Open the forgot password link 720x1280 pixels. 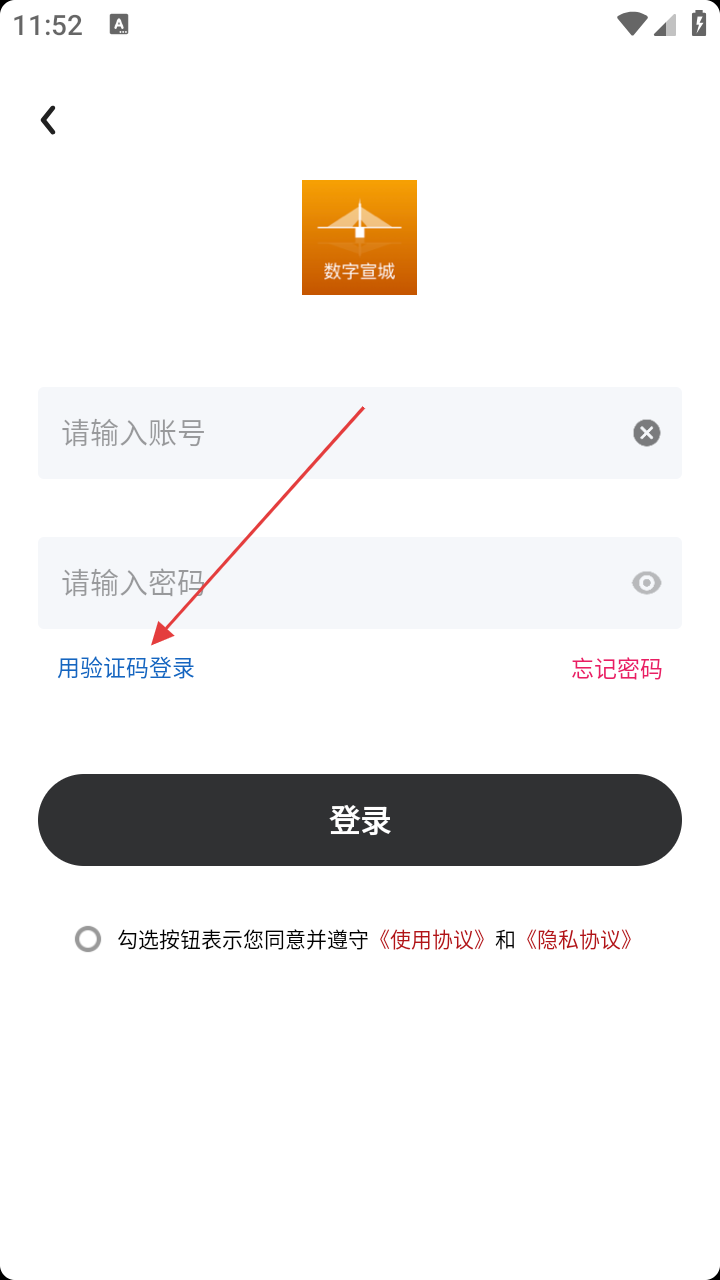click(x=616, y=668)
